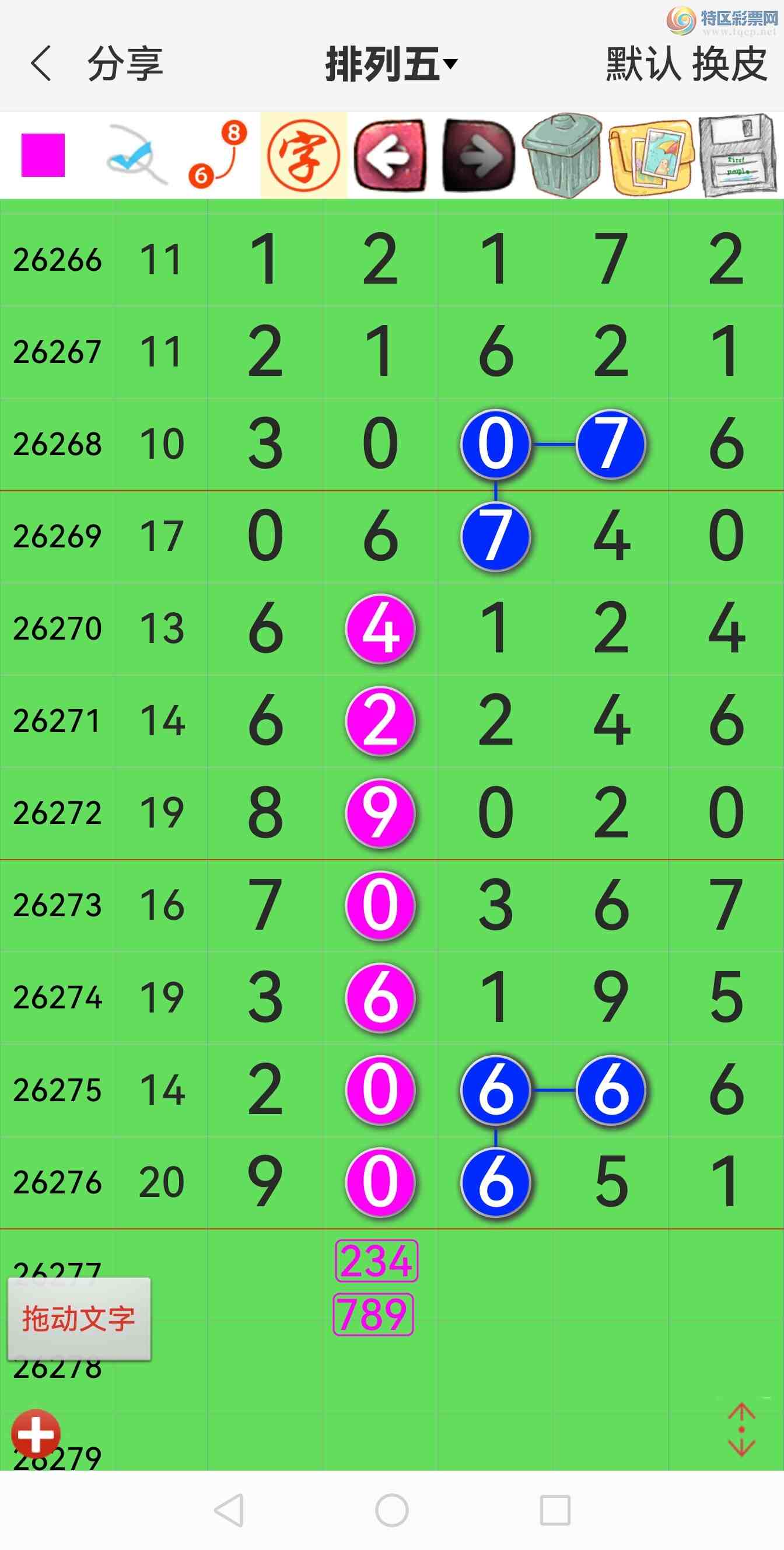The width and height of the screenshot is (784, 1550).
Task: Save the chart with the floppy disk
Action: point(738,155)
